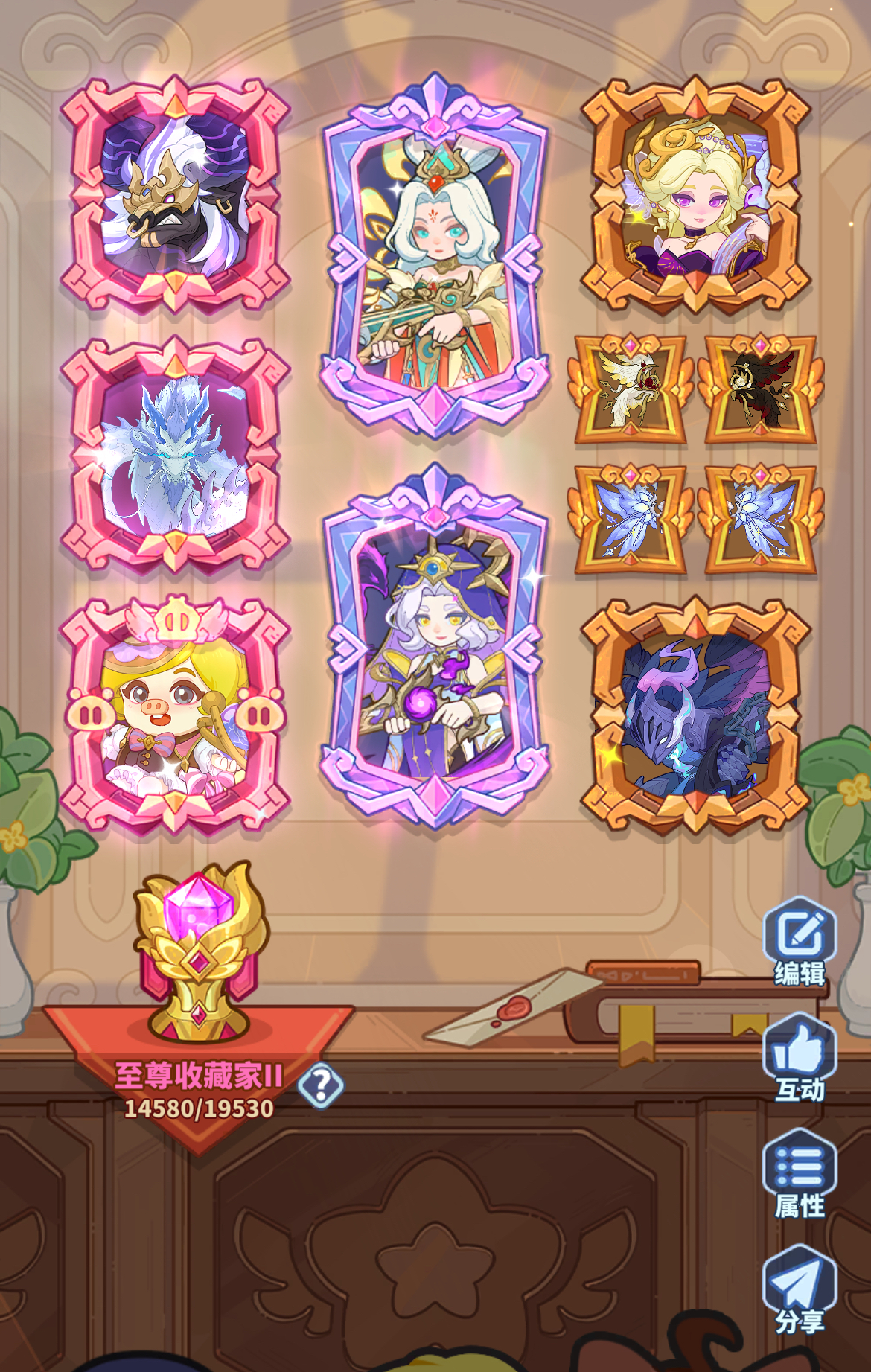871x1372 pixels.
Task: Open the dark armored dragon knight card
Action: tap(695, 715)
